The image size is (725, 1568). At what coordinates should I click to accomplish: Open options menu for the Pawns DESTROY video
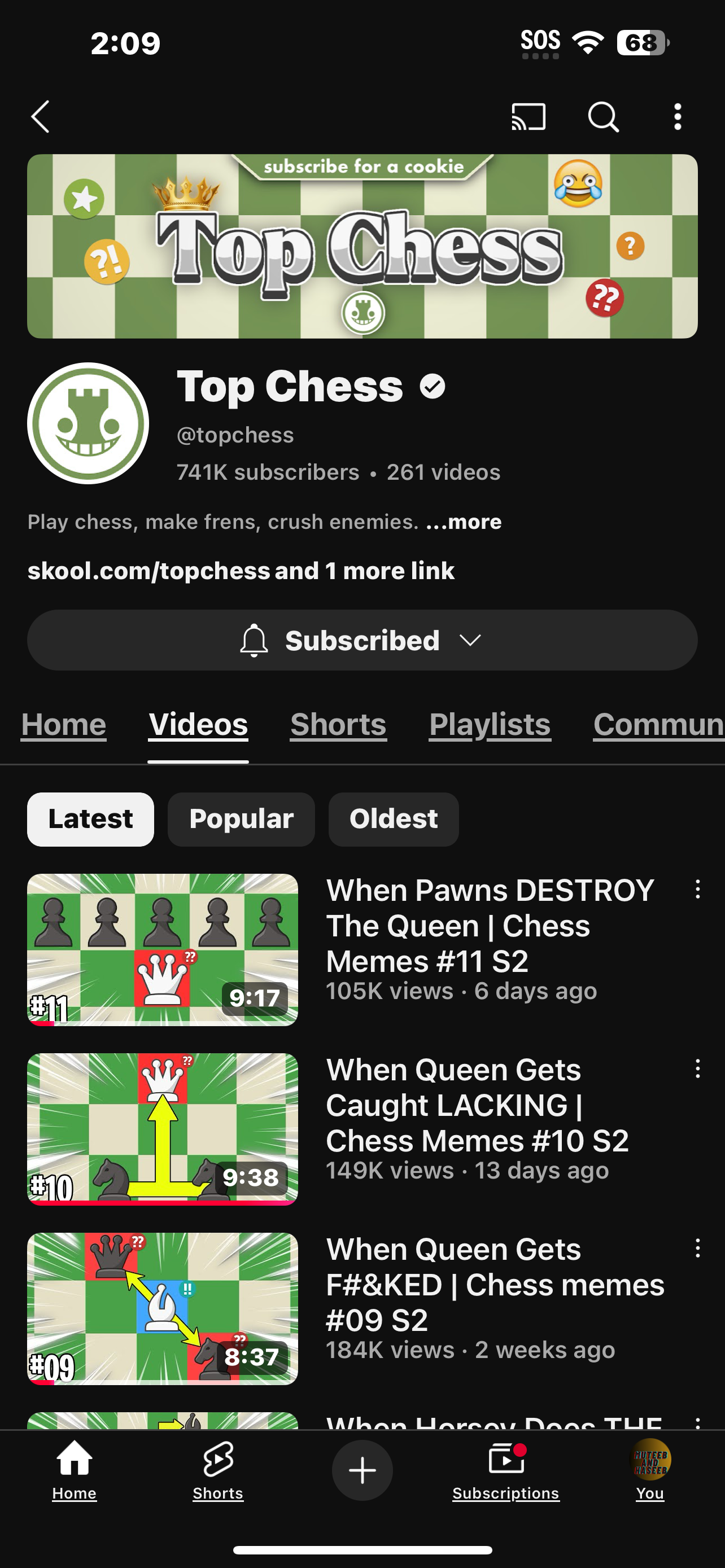tap(697, 891)
